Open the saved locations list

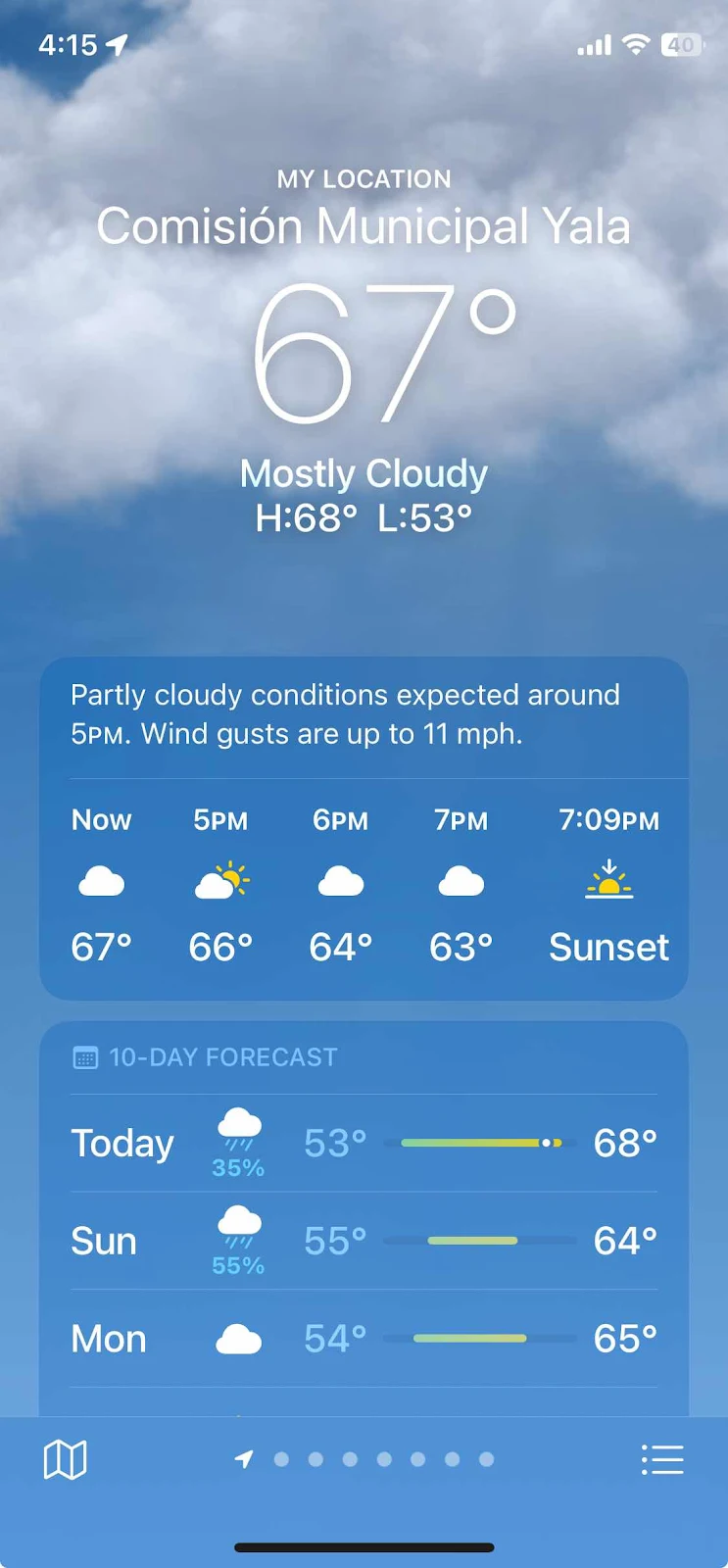click(661, 1459)
